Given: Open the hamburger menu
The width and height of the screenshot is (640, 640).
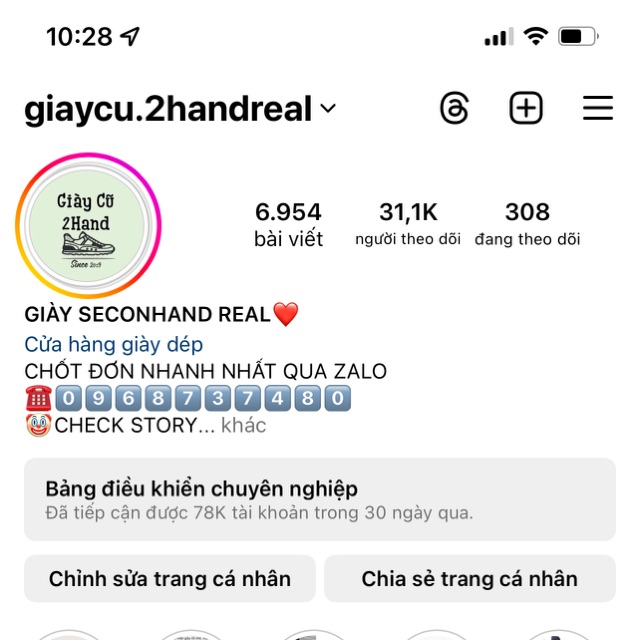Looking at the screenshot, I should [598, 108].
